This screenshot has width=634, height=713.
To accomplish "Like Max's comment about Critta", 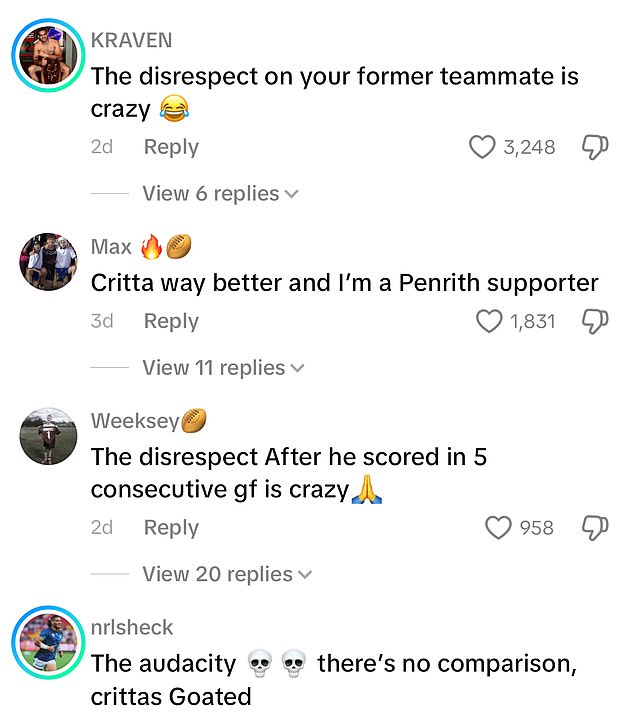I will pos(489,321).
